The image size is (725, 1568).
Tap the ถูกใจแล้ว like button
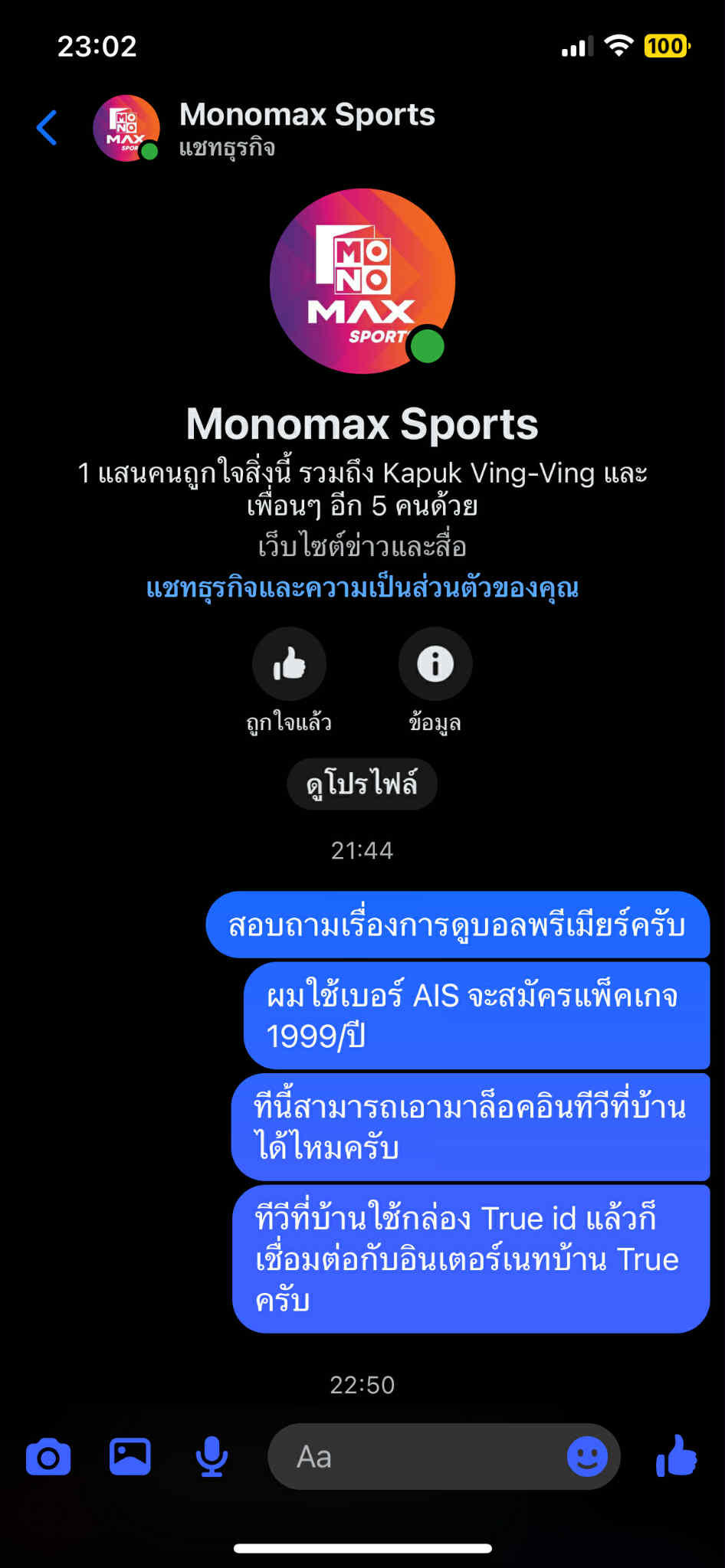click(289, 664)
